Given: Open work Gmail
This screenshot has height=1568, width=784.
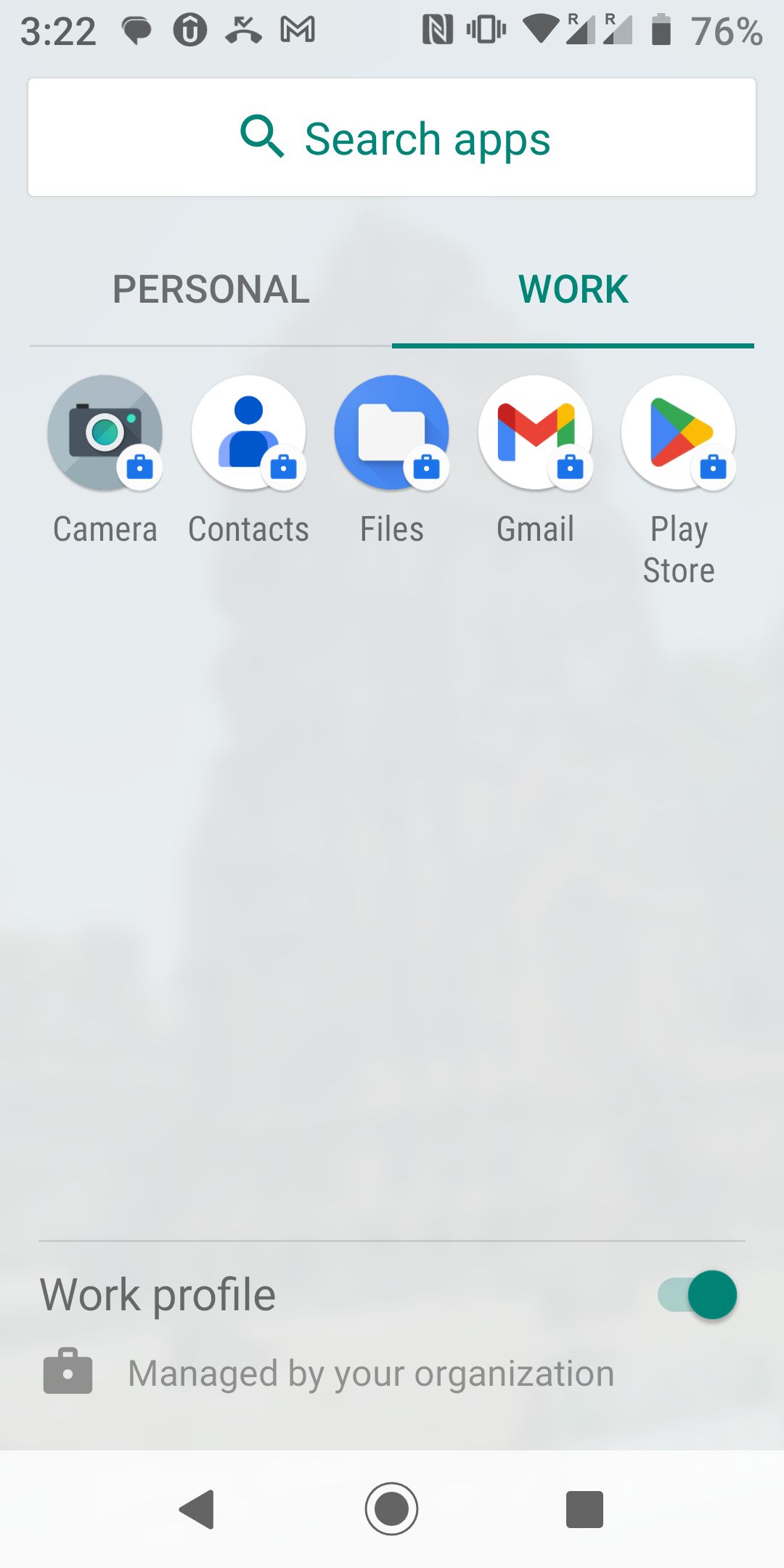Looking at the screenshot, I should point(535,433).
